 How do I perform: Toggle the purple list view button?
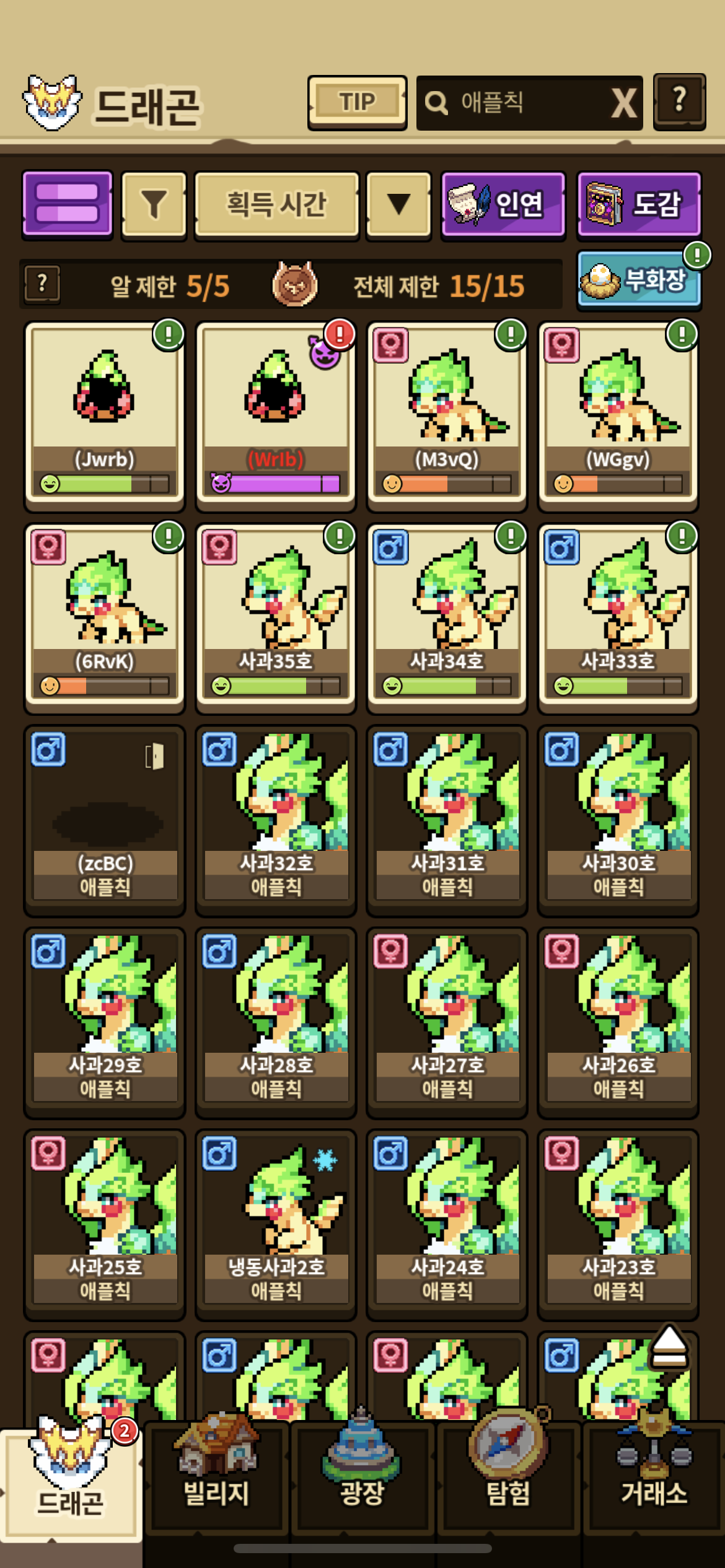(x=68, y=204)
